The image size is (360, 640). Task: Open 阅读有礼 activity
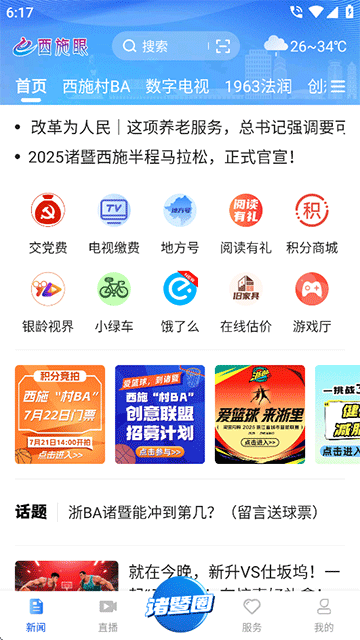point(246,224)
